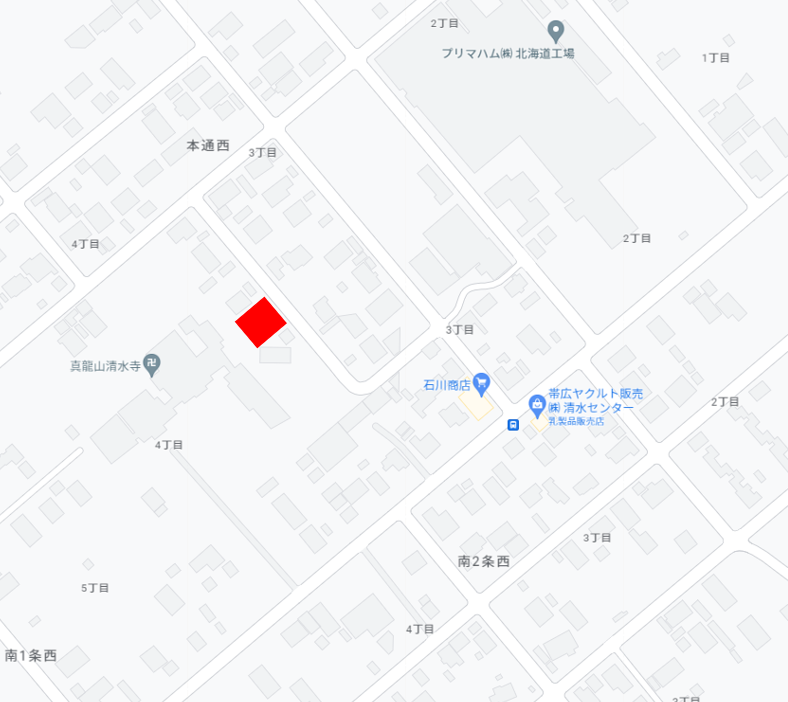Select the 真龍山清水寺 temple marker

click(x=152, y=364)
